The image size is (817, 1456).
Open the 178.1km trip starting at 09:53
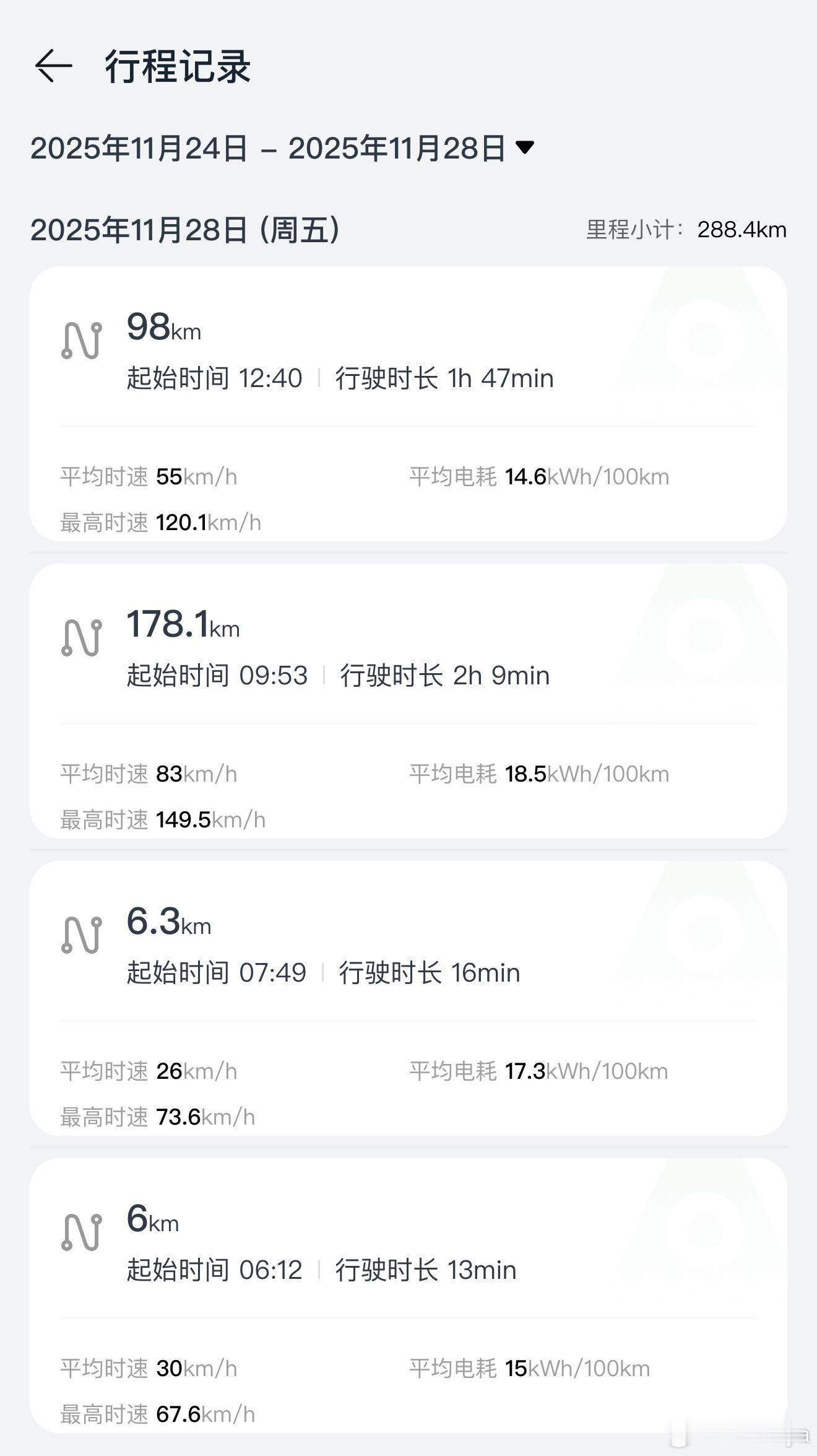click(408, 701)
